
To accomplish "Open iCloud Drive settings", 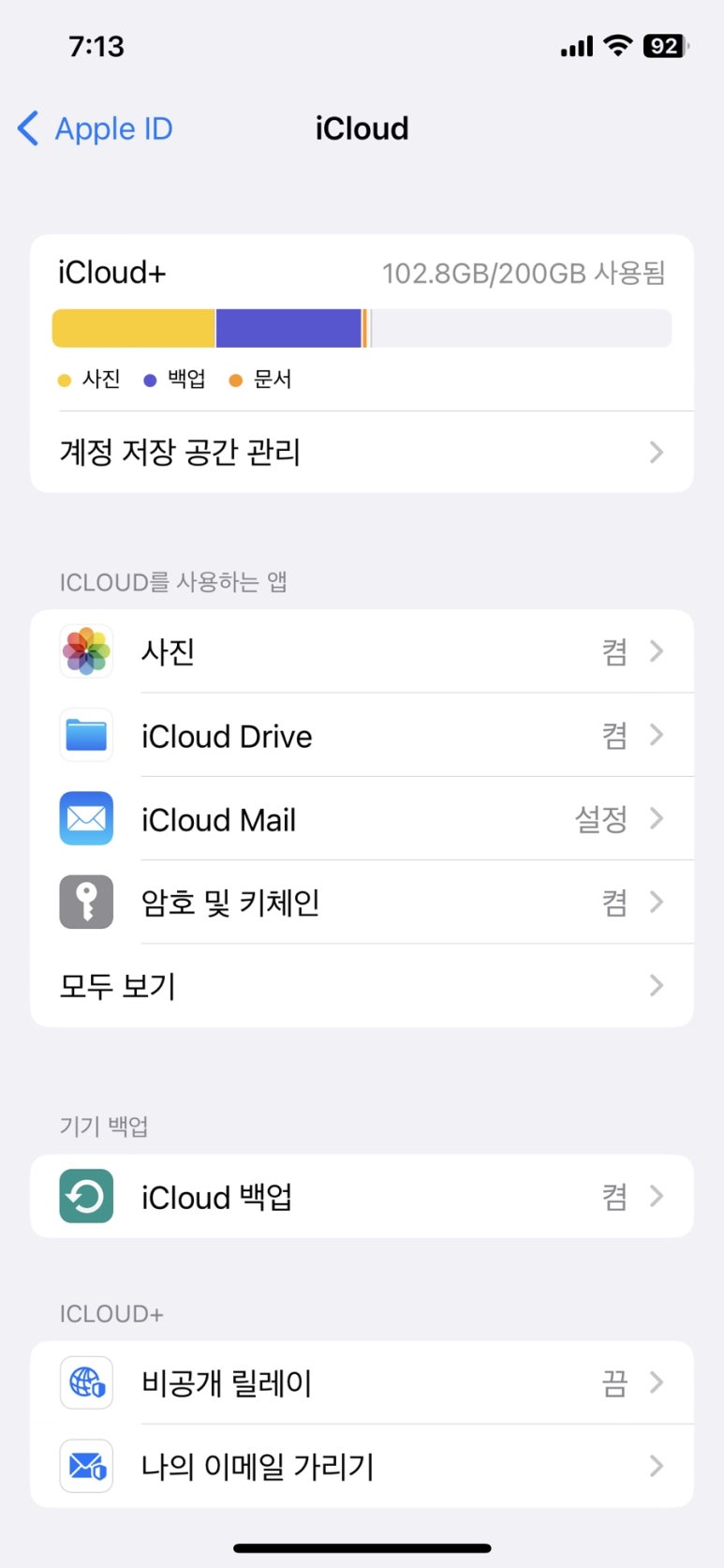I will coord(362,735).
